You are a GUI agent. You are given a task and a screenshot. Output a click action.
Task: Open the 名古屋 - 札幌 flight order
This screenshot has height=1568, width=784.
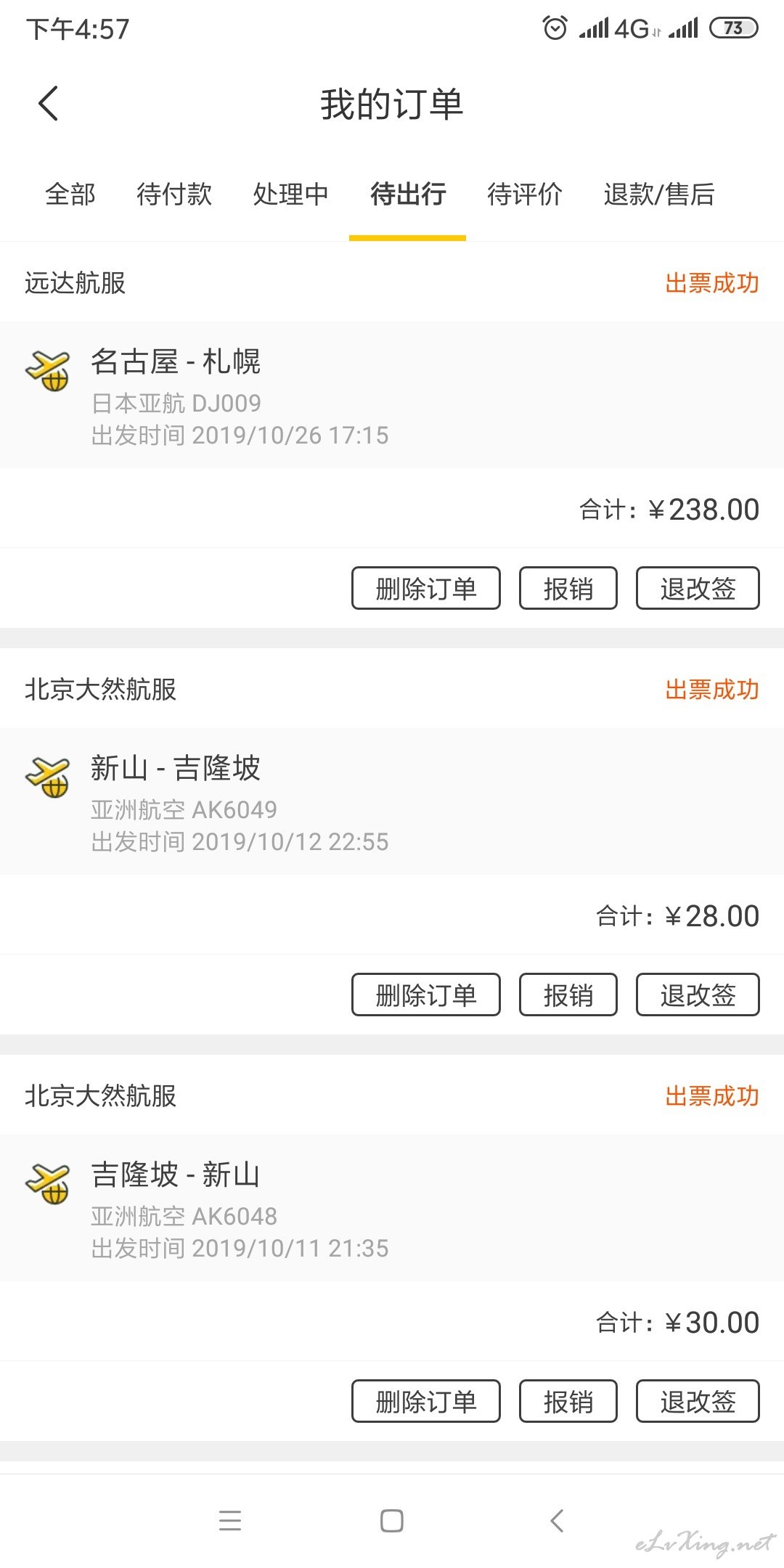pos(392,395)
